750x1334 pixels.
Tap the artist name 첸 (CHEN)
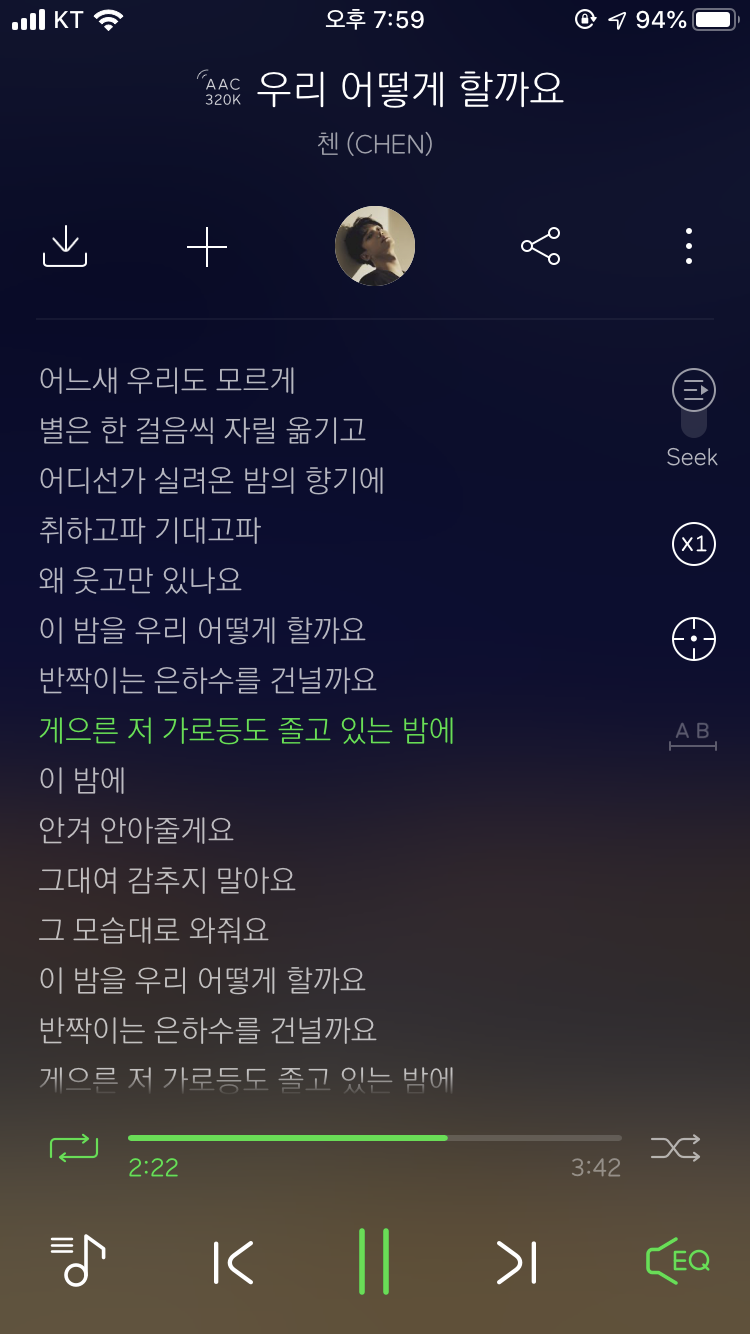click(374, 145)
